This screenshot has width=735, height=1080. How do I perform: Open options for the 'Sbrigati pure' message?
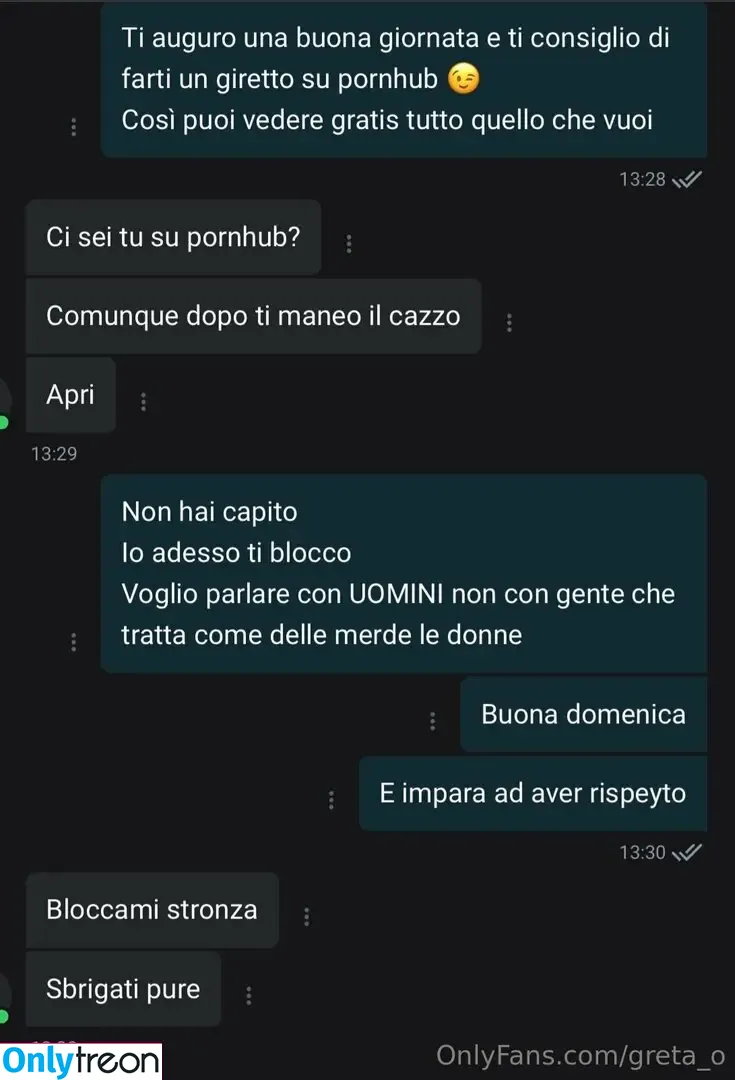pos(248,996)
